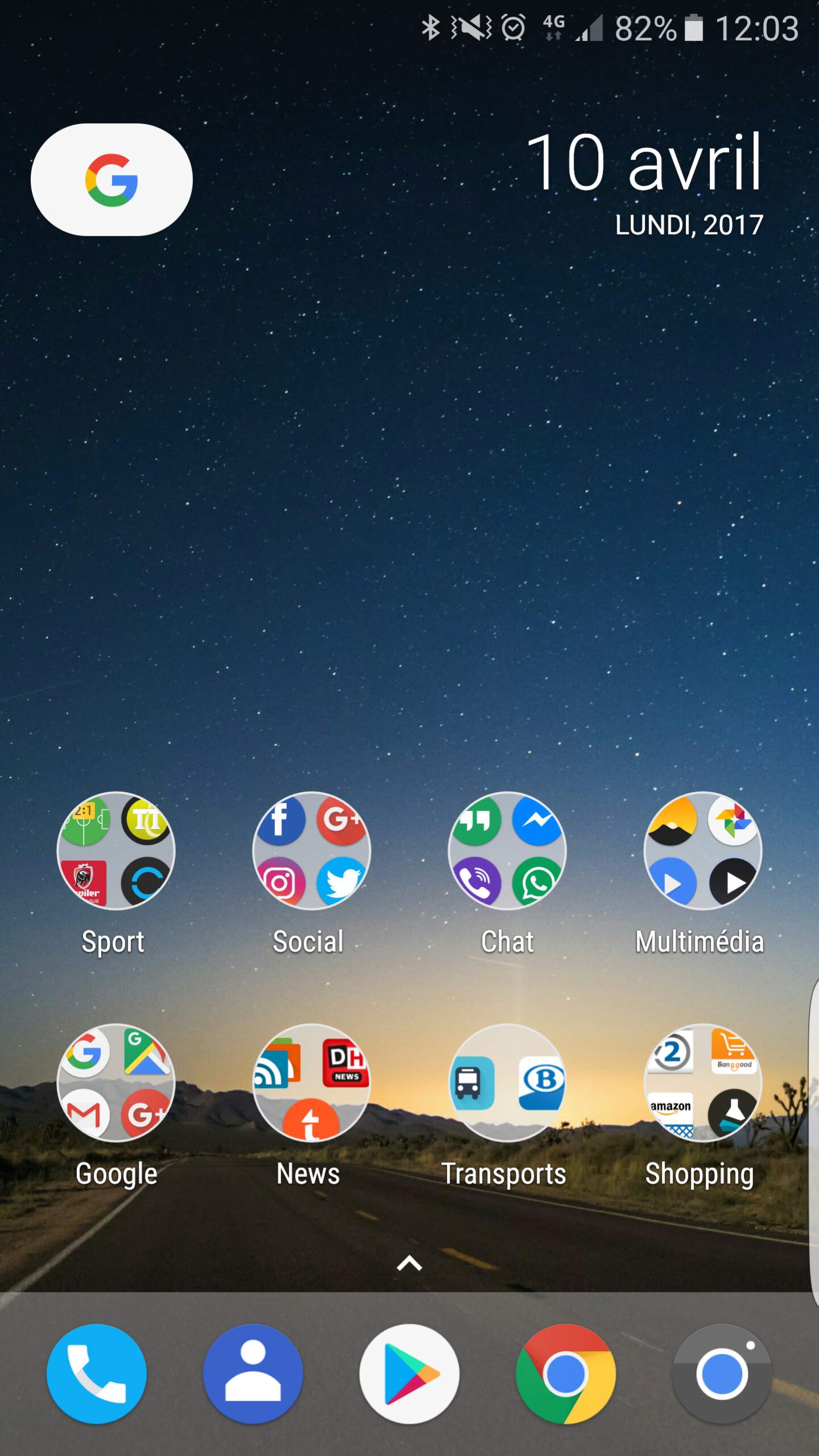Viewport: 819px width, 1456px height.
Task: Open the Transports folder
Action: tap(507, 1083)
